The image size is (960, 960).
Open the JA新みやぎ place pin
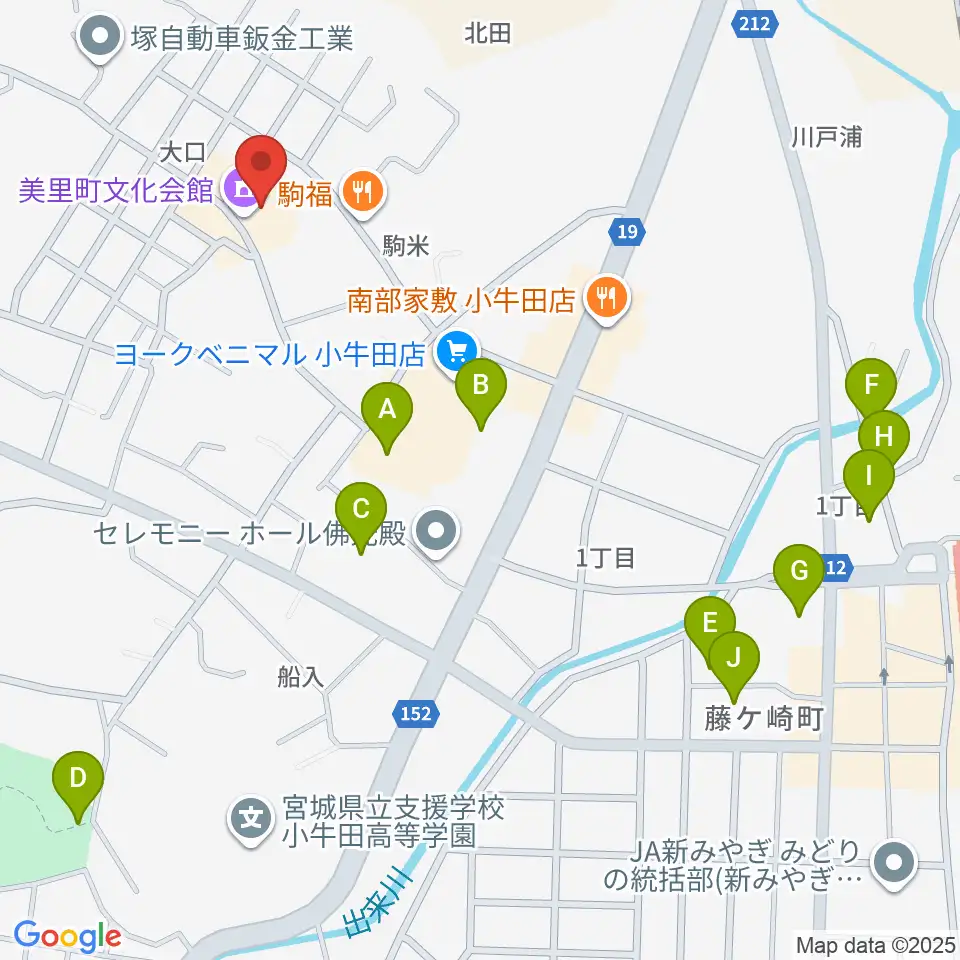[x=894, y=865]
